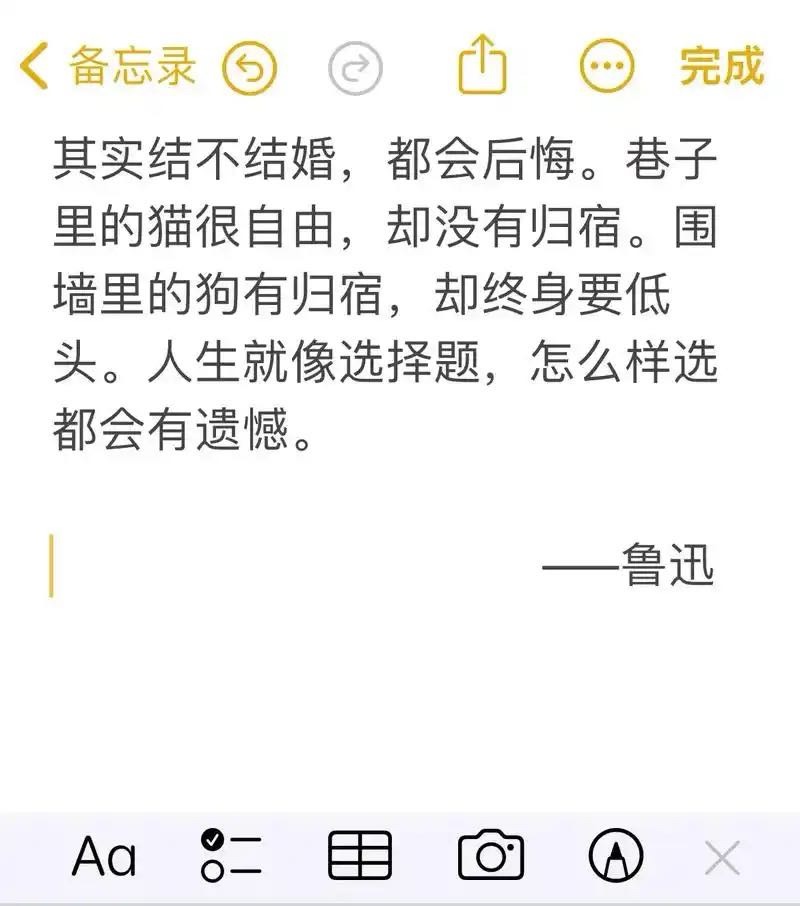The image size is (800, 906).
Task: Share this note
Action: 482,66
